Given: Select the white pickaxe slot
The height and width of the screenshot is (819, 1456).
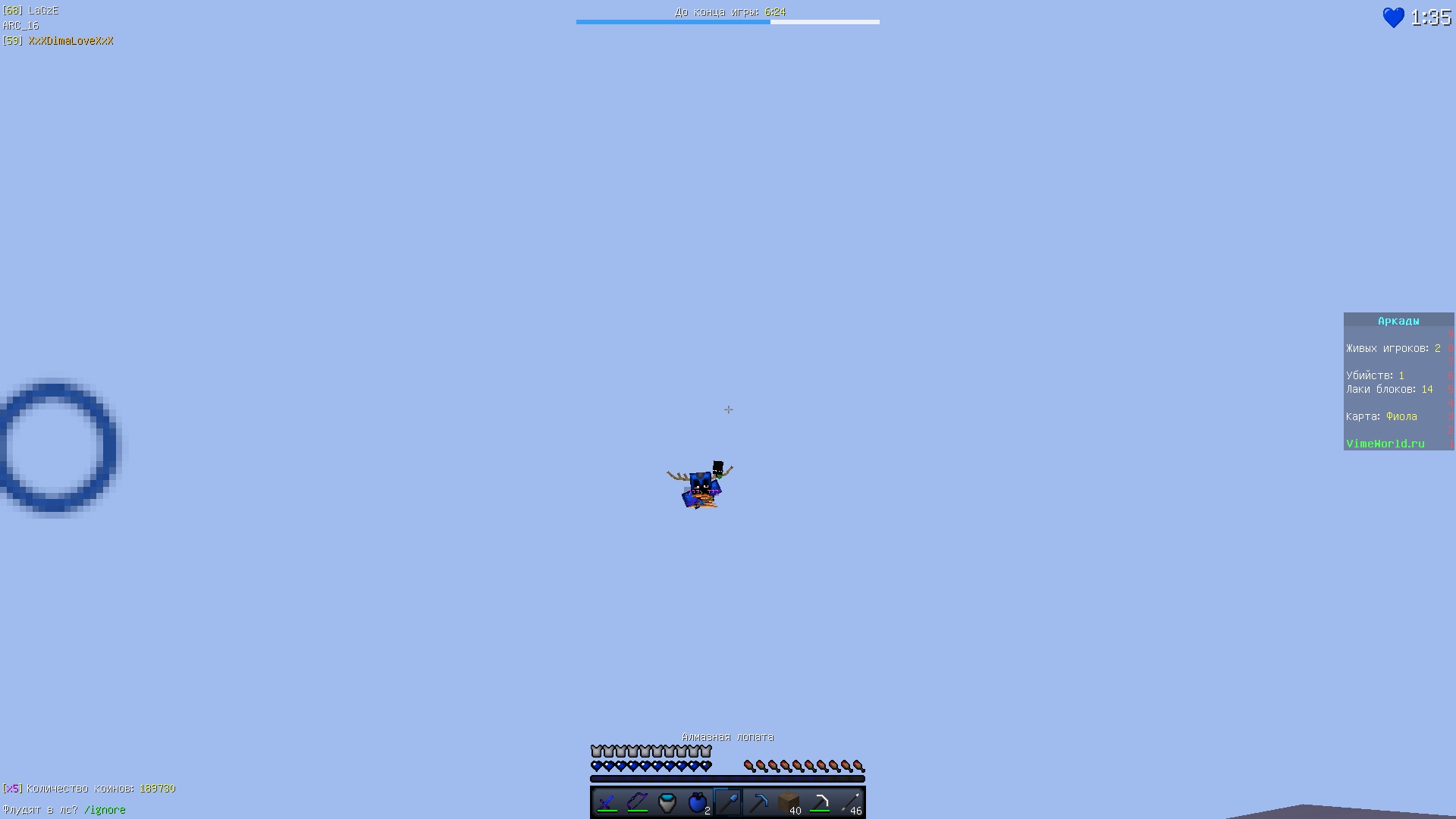Looking at the screenshot, I should [x=819, y=802].
